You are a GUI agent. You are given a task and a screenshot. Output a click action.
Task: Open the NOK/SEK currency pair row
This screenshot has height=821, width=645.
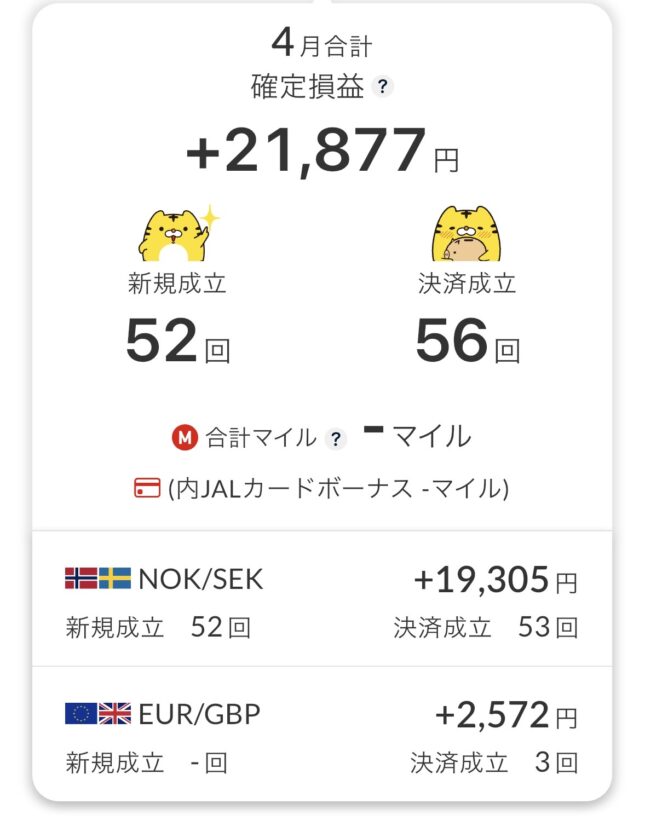(x=322, y=600)
